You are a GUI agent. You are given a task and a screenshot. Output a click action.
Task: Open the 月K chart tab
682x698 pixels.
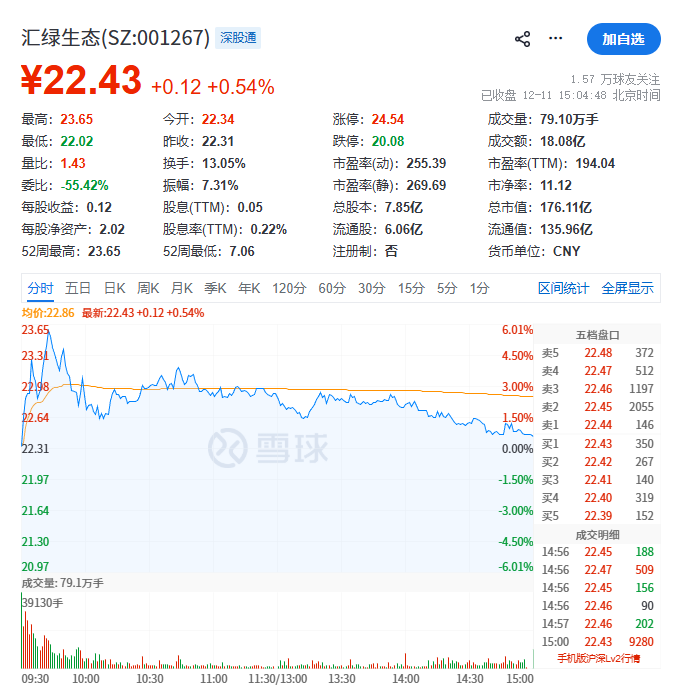[x=181, y=288]
